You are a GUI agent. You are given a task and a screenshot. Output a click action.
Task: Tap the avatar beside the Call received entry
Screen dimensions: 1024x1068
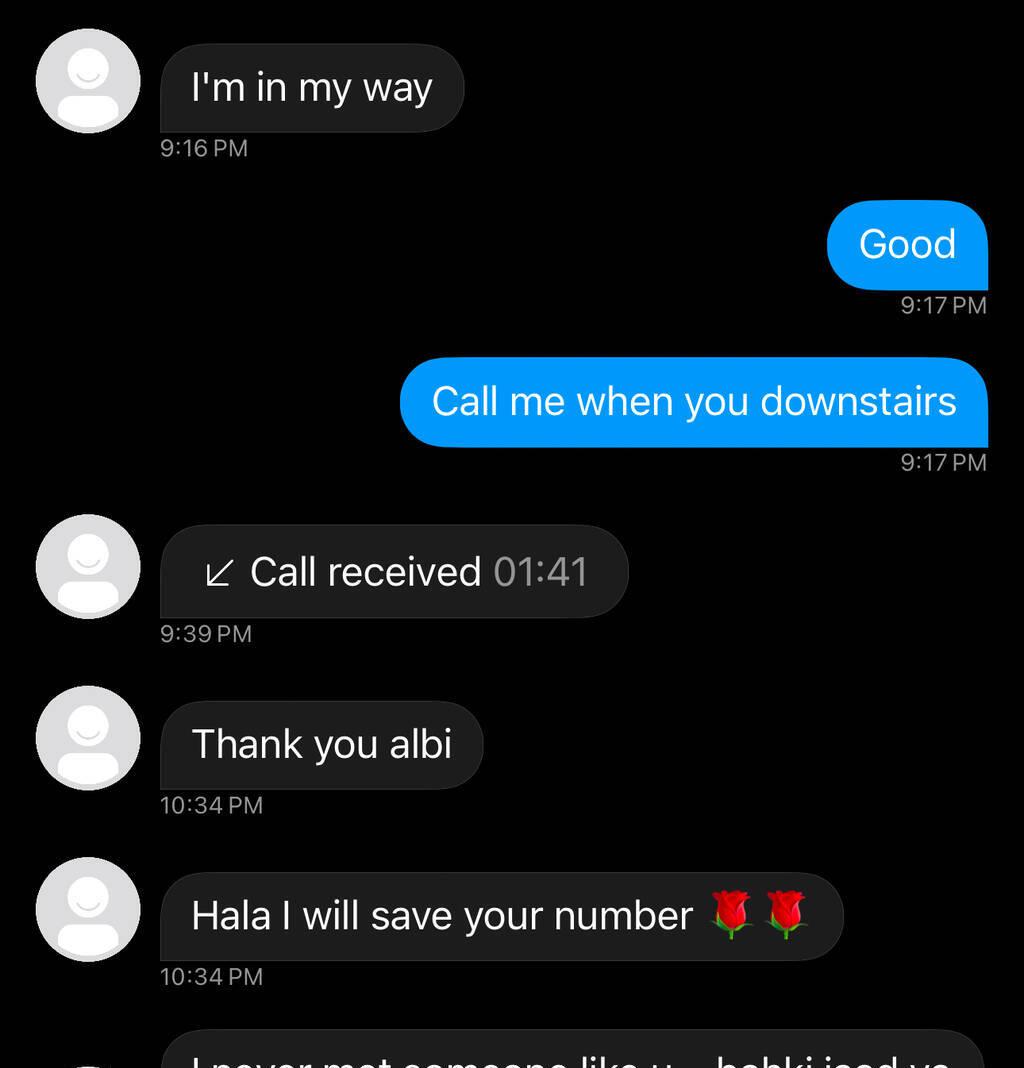(88, 566)
